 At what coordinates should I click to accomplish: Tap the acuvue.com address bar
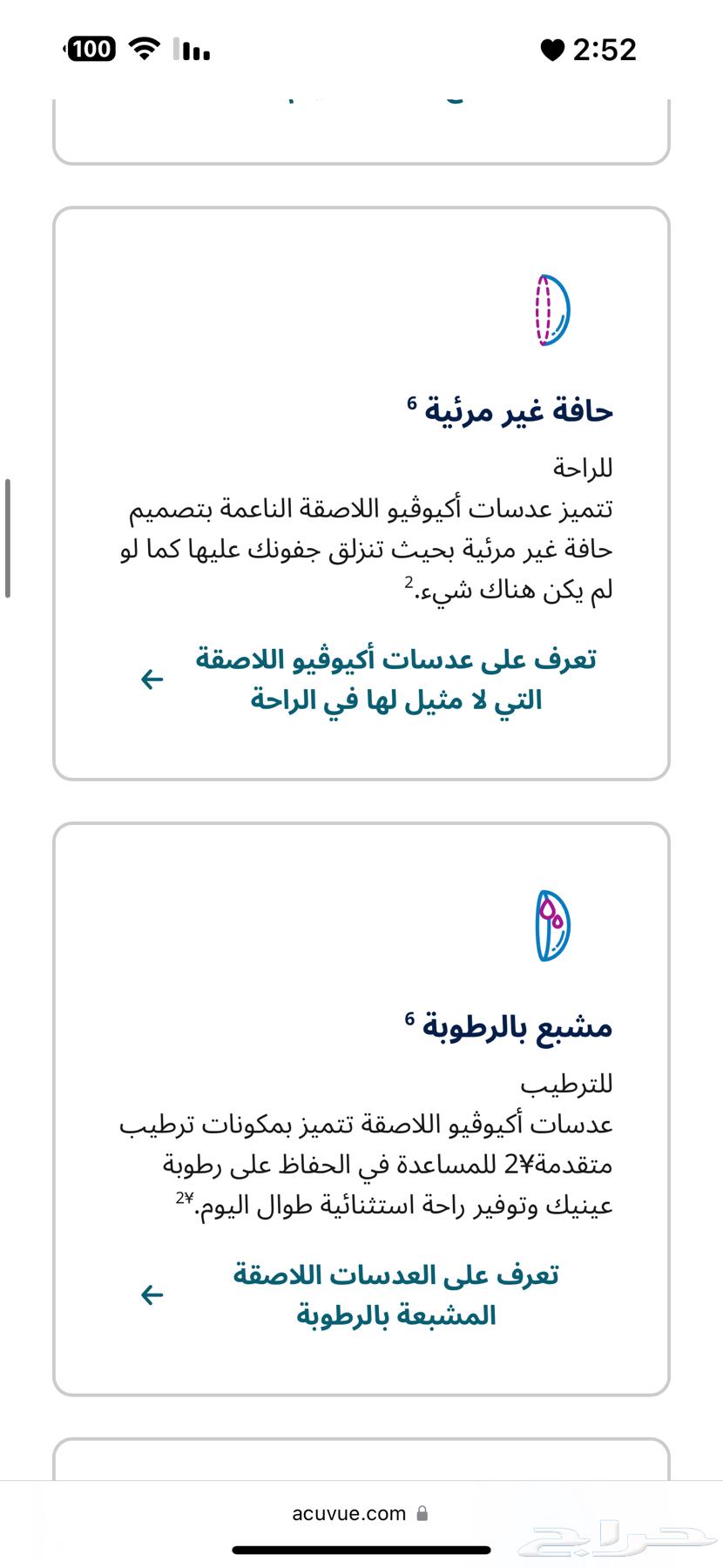tap(360, 1513)
